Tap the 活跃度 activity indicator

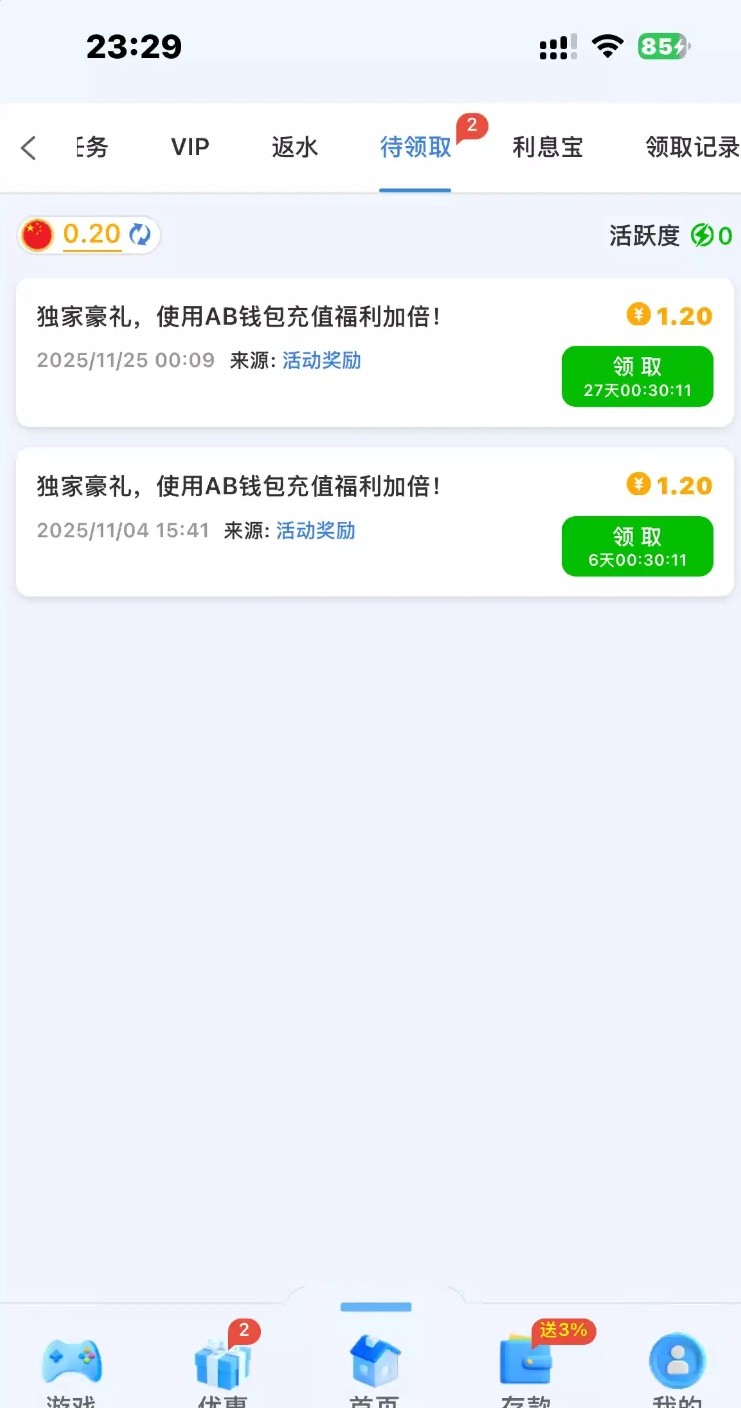point(670,236)
